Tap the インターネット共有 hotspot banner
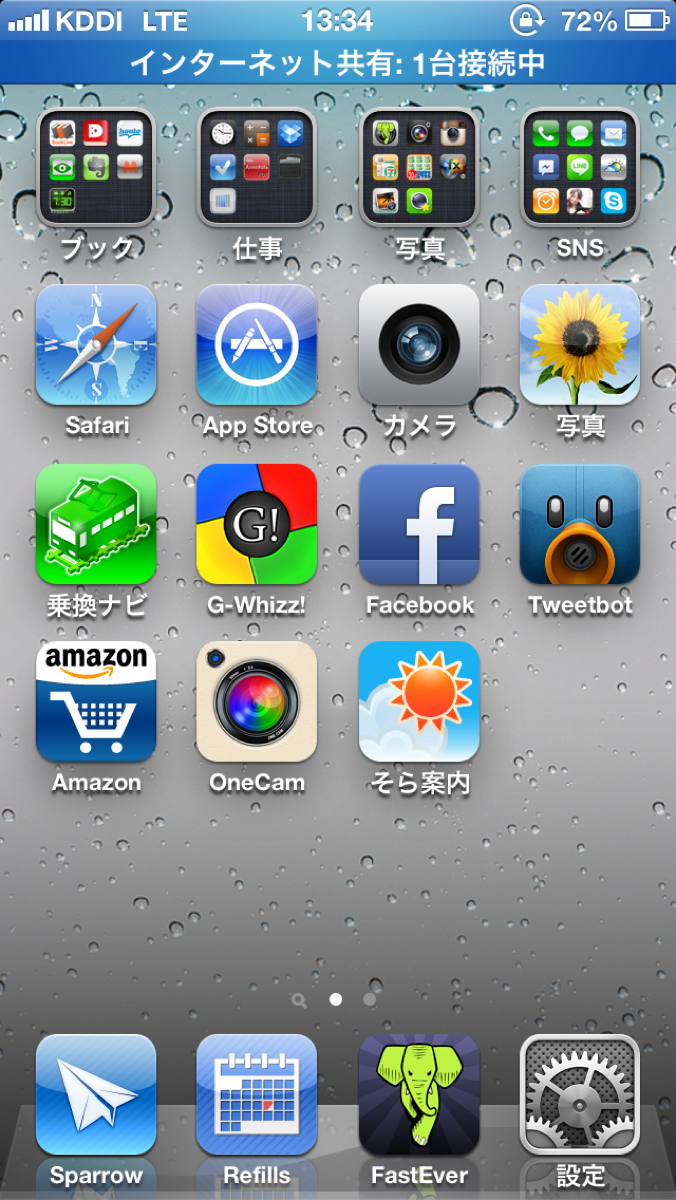Image resolution: width=676 pixels, height=1200 pixels. pyautogui.click(x=338, y=63)
